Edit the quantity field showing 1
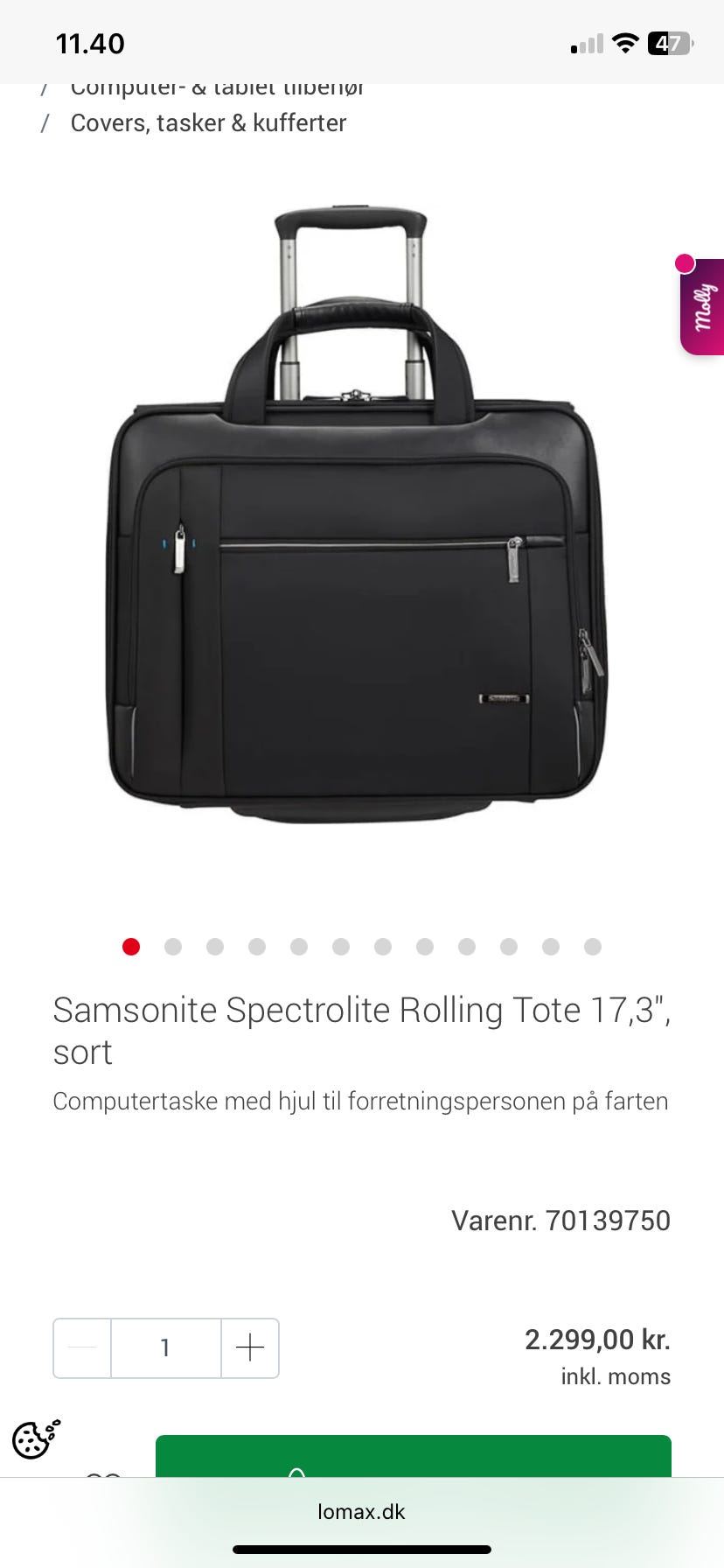 (165, 1347)
